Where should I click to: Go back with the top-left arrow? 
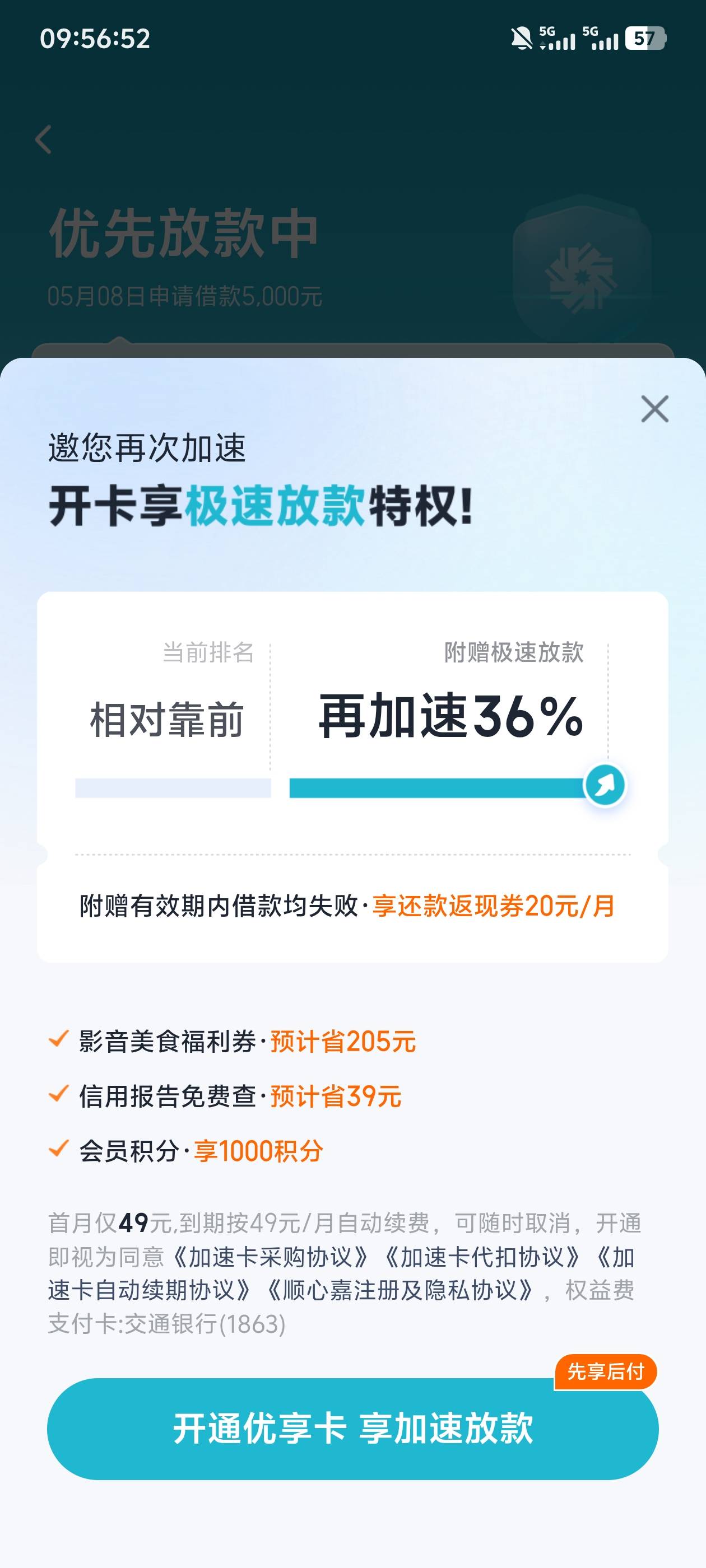coord(43,139)
